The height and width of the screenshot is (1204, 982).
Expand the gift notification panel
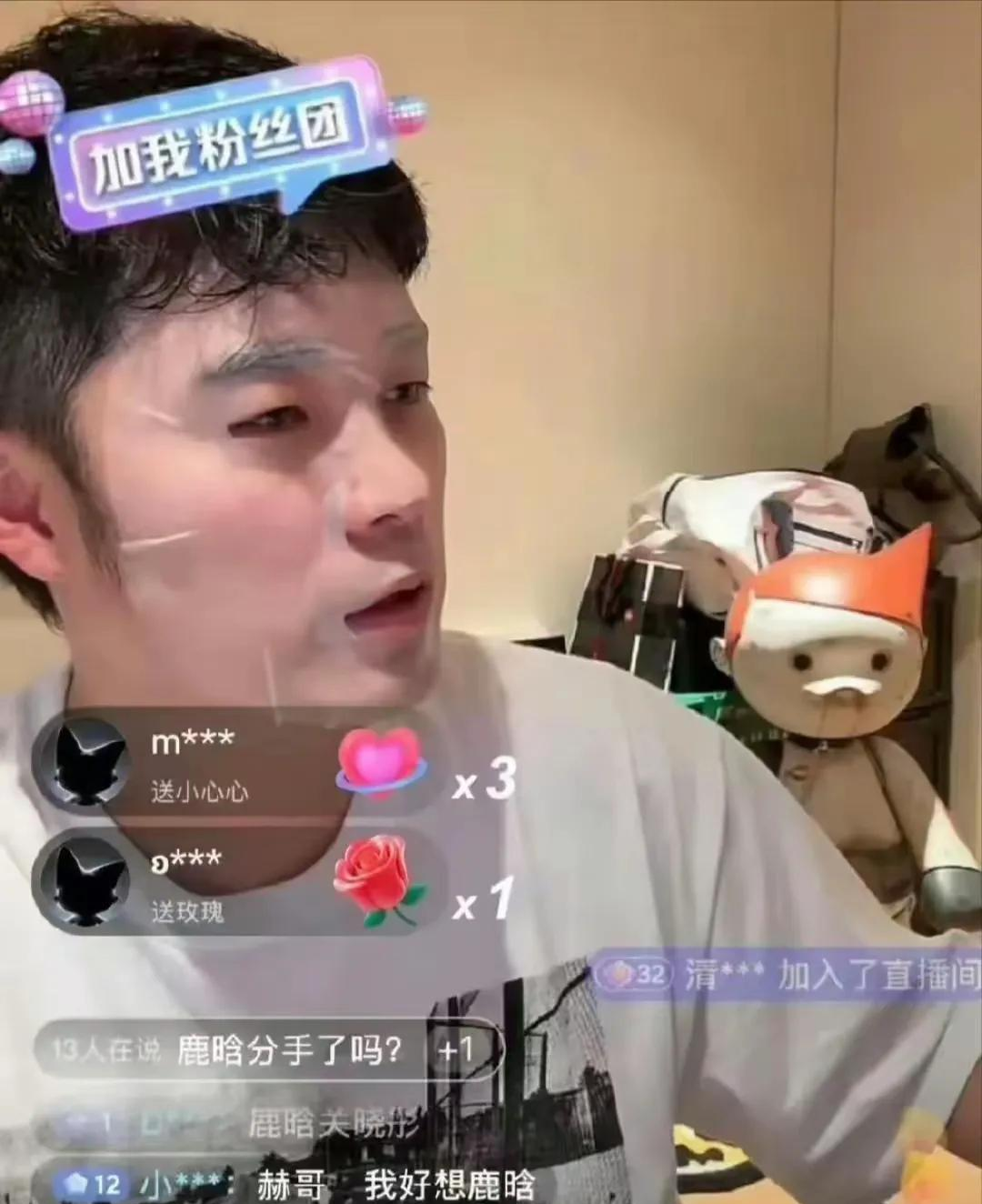pyautogui.click(x=273, y=828)
